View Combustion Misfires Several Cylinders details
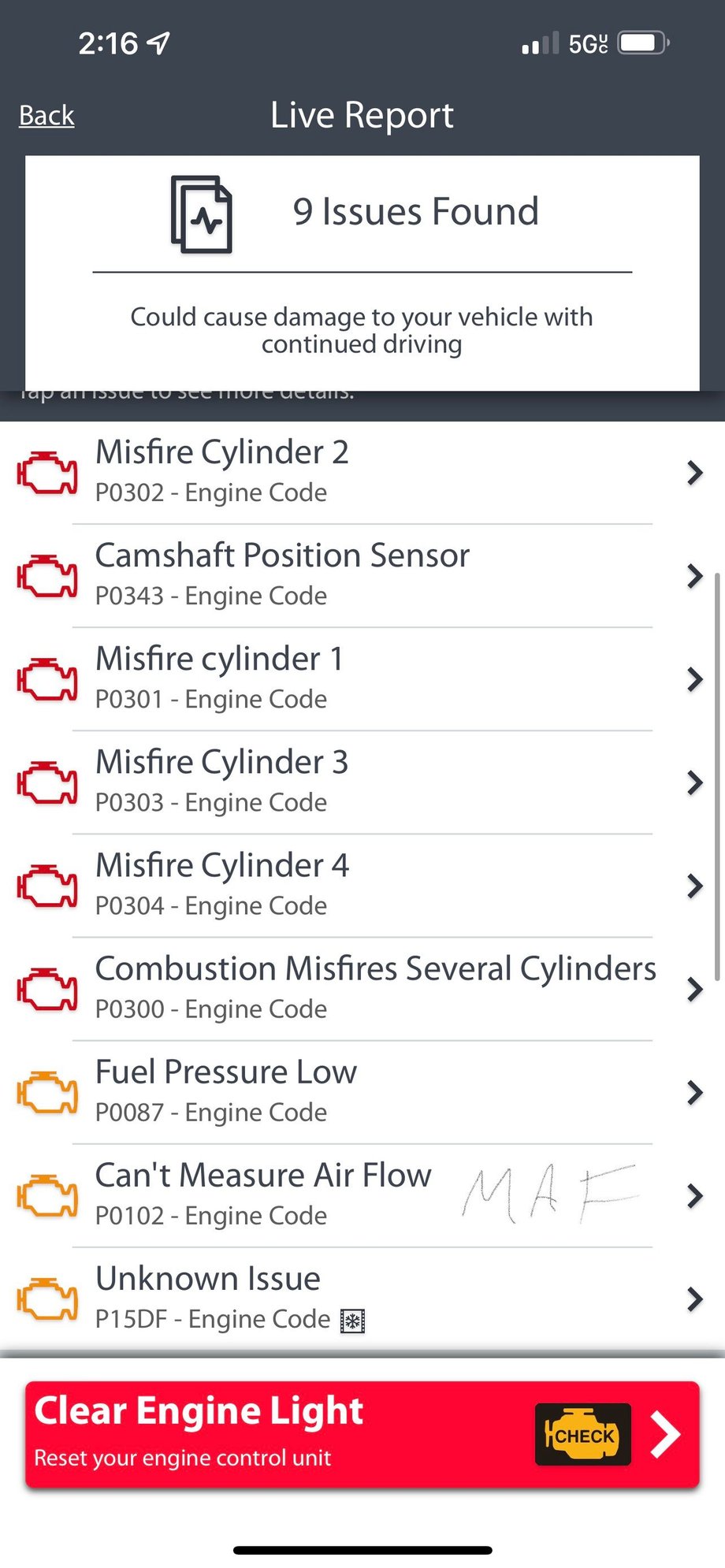Screen dimensions: 725x1568 (362, 989)
